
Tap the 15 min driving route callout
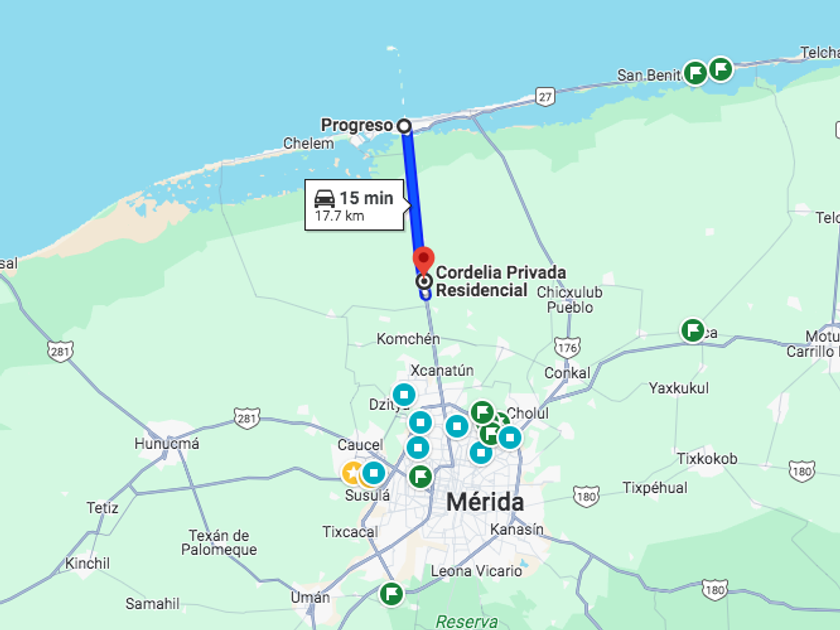(x=355, y=205)
